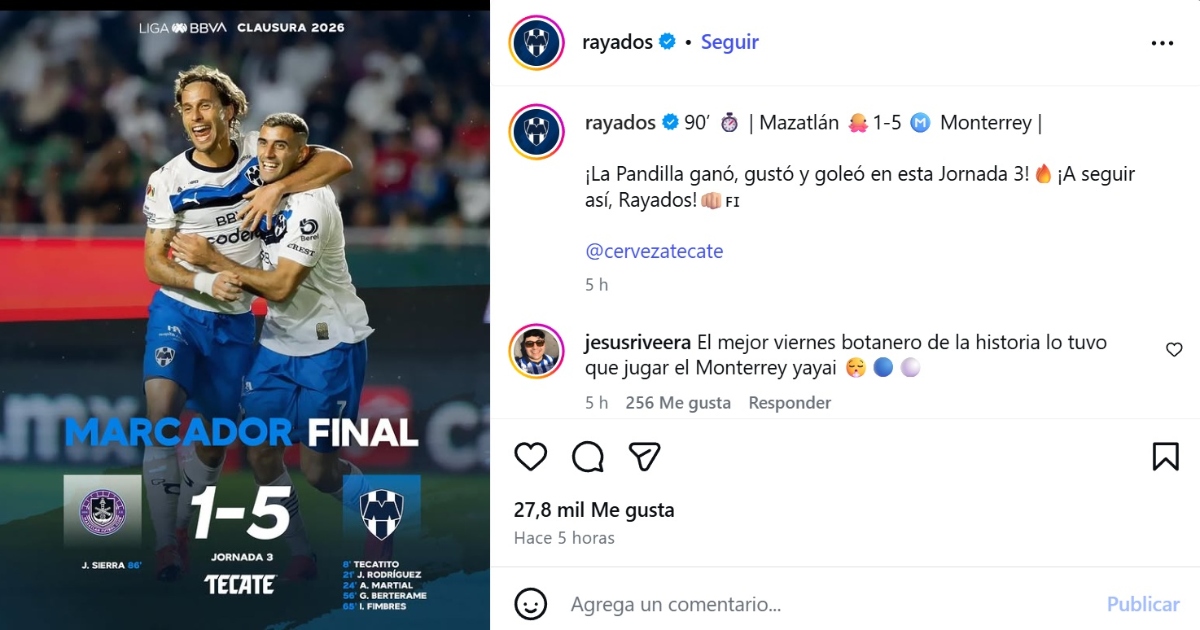Screen dimensions: 1200x630
Task: View the 256 Me gusta on jesusriveera's comment
Action: [677, 403]
